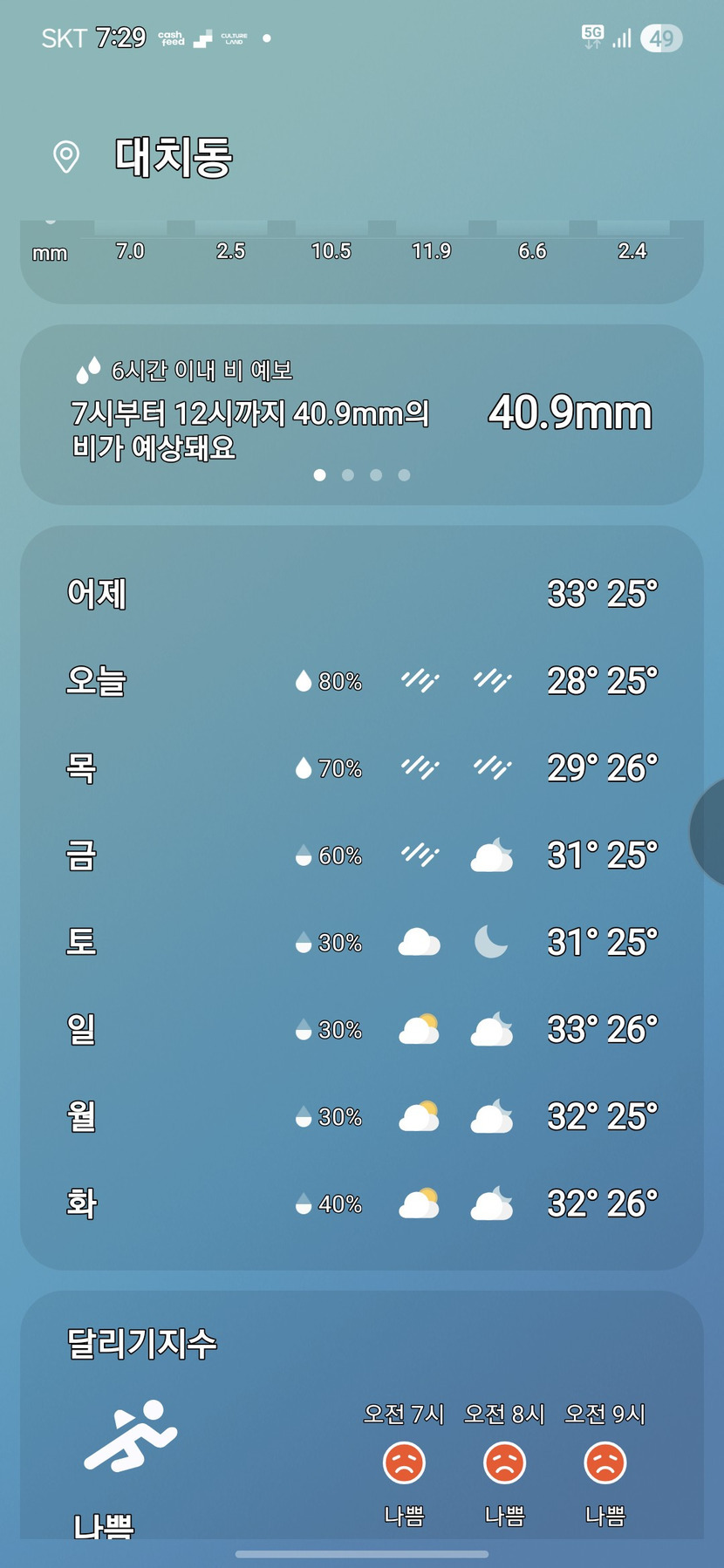Open the 화 forecast row
This screenshot has height=1568, width=724.
[x=361, y=1204]
